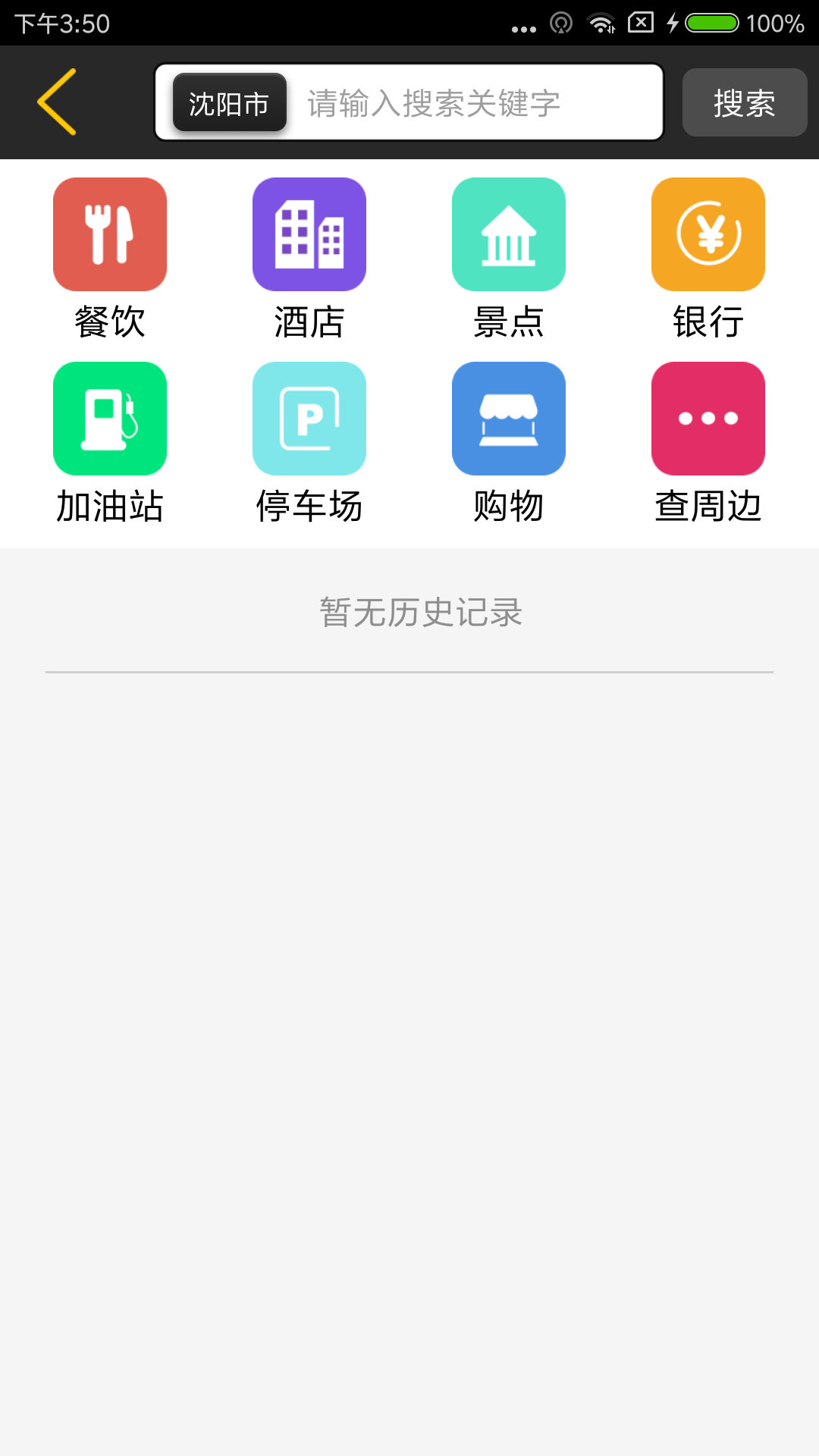819x1456 pixels.
Task: Focus the search keyword input field
Action: click(470, 103)
